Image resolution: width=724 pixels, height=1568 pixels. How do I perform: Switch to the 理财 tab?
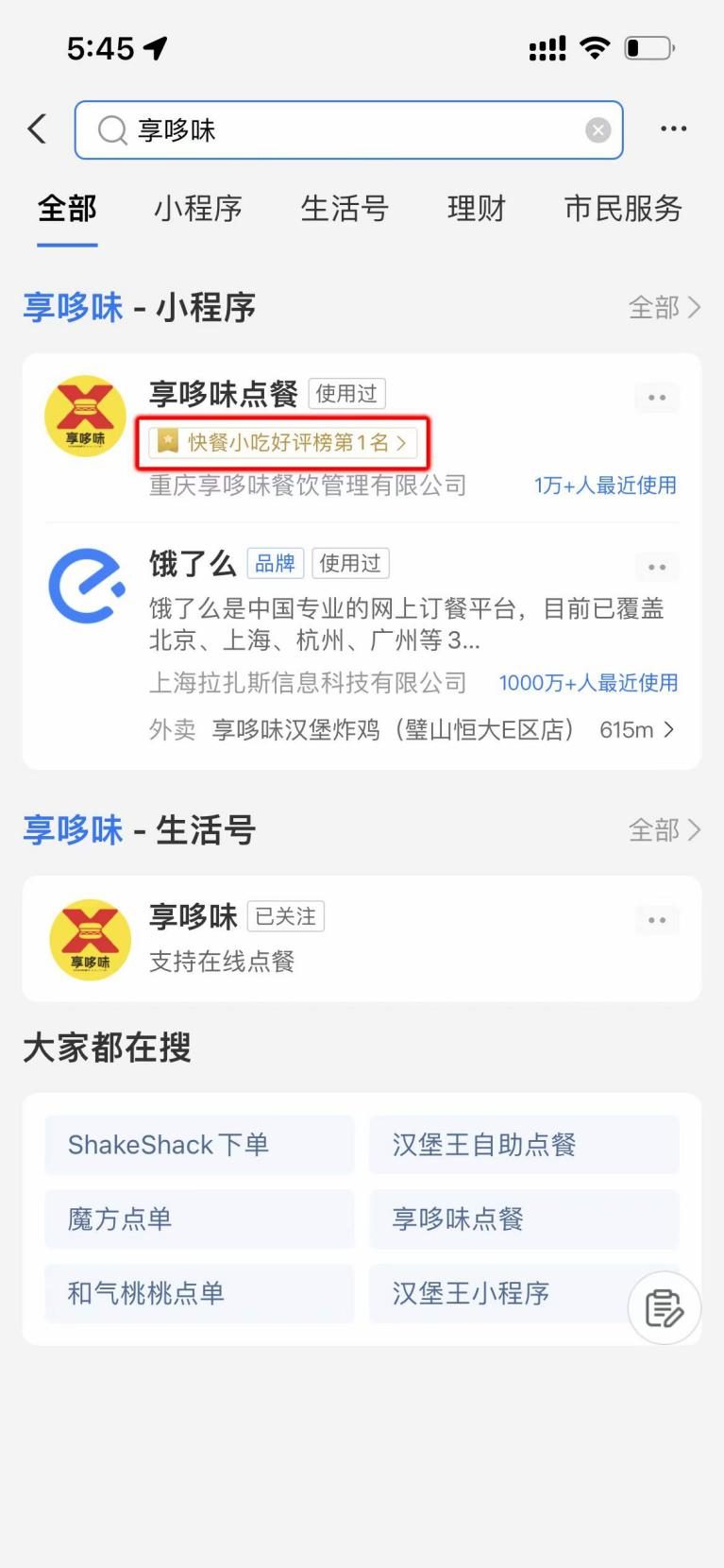coord(477,209)
